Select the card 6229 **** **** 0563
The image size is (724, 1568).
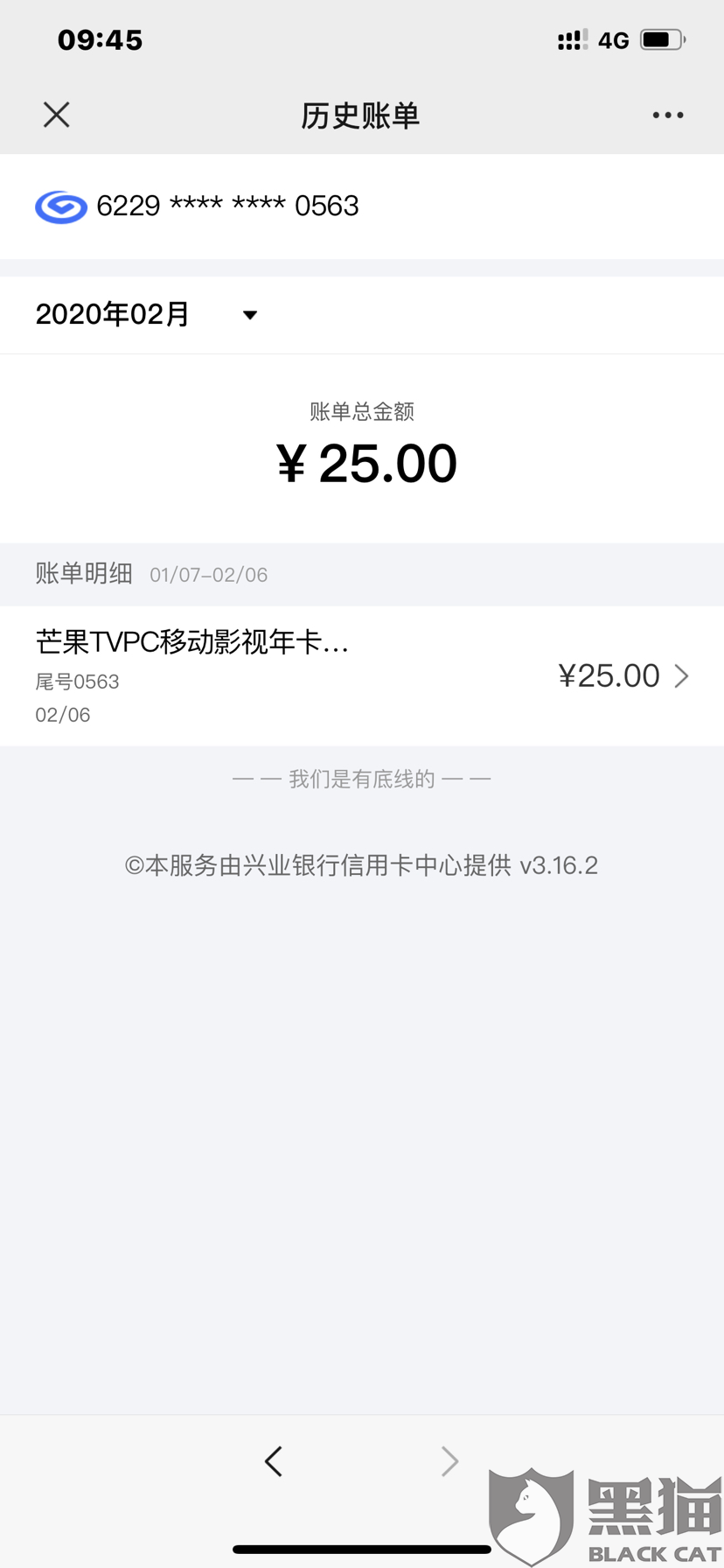[362, 206]
